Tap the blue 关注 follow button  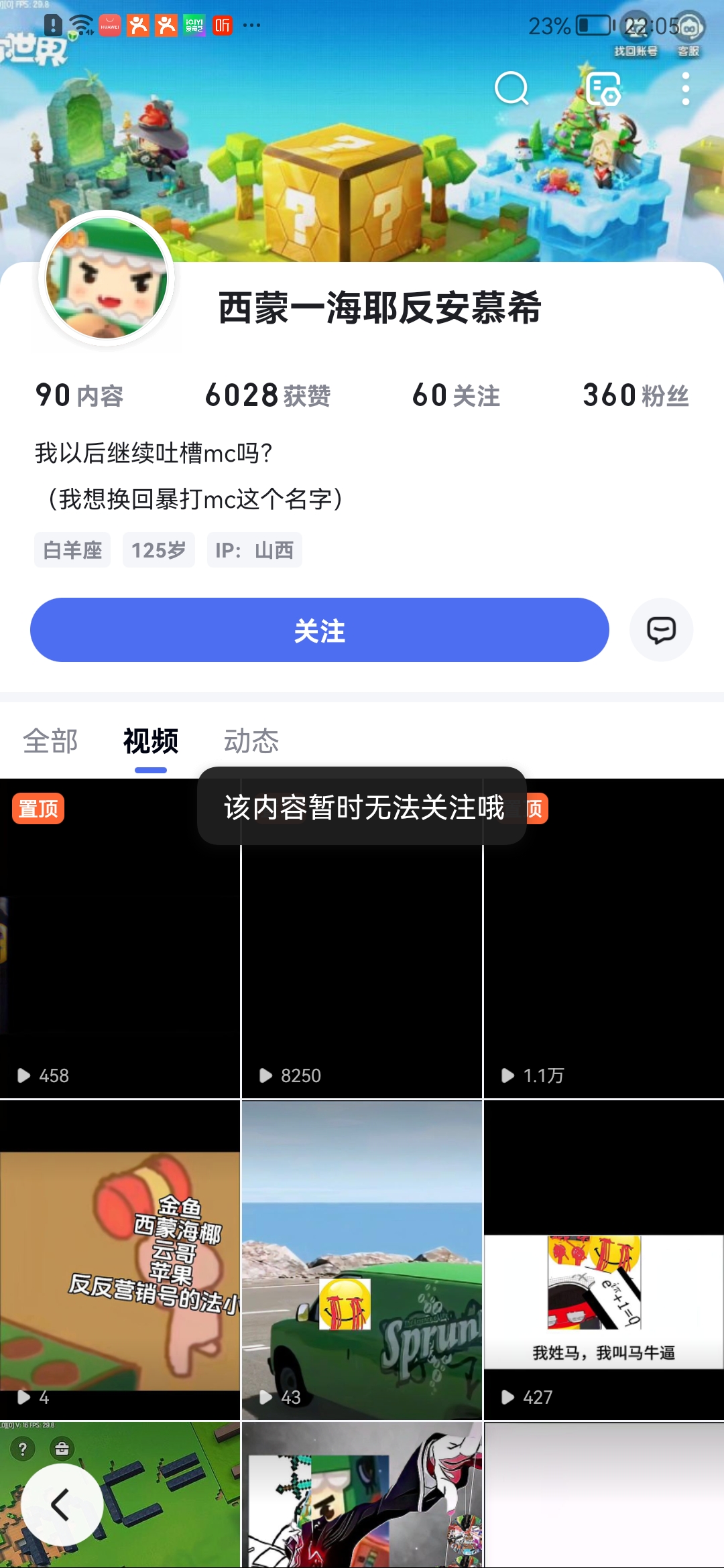coord(319,630)
